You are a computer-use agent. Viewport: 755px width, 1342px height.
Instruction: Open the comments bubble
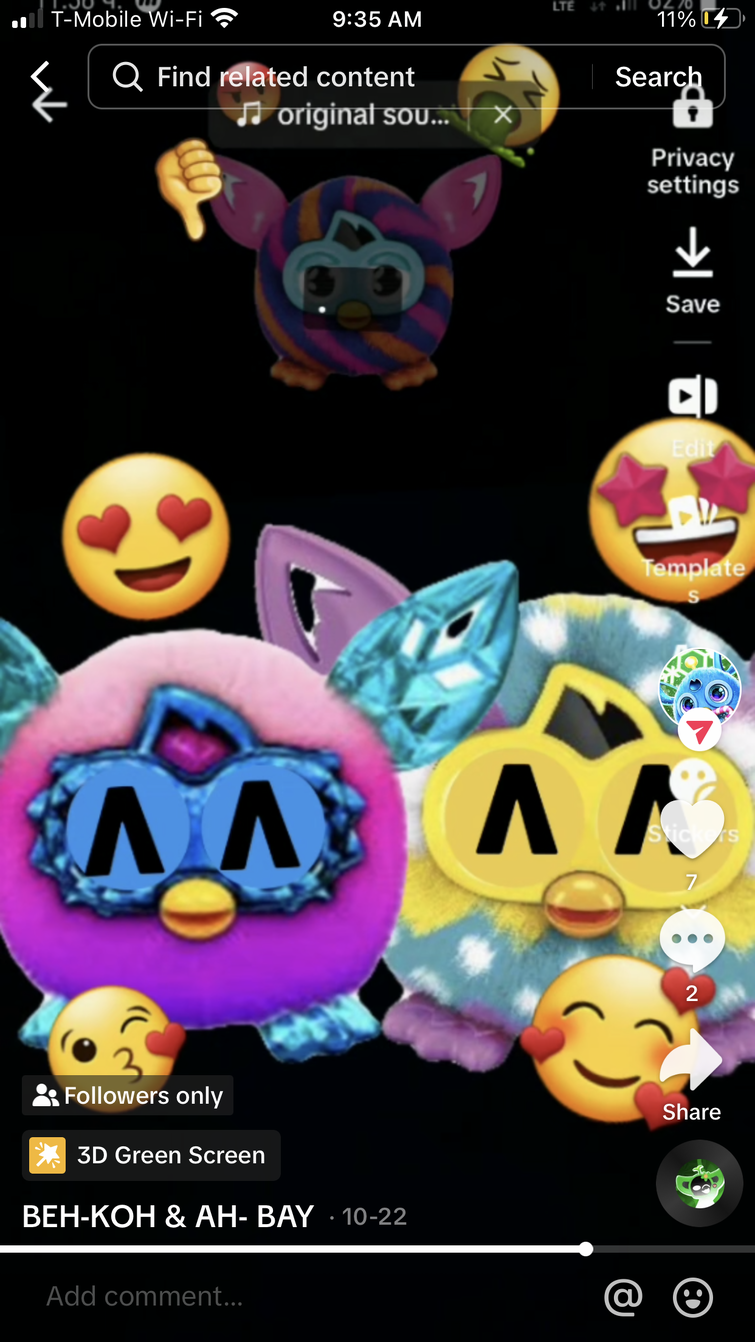pyautogui.click(x=692, y=940)
